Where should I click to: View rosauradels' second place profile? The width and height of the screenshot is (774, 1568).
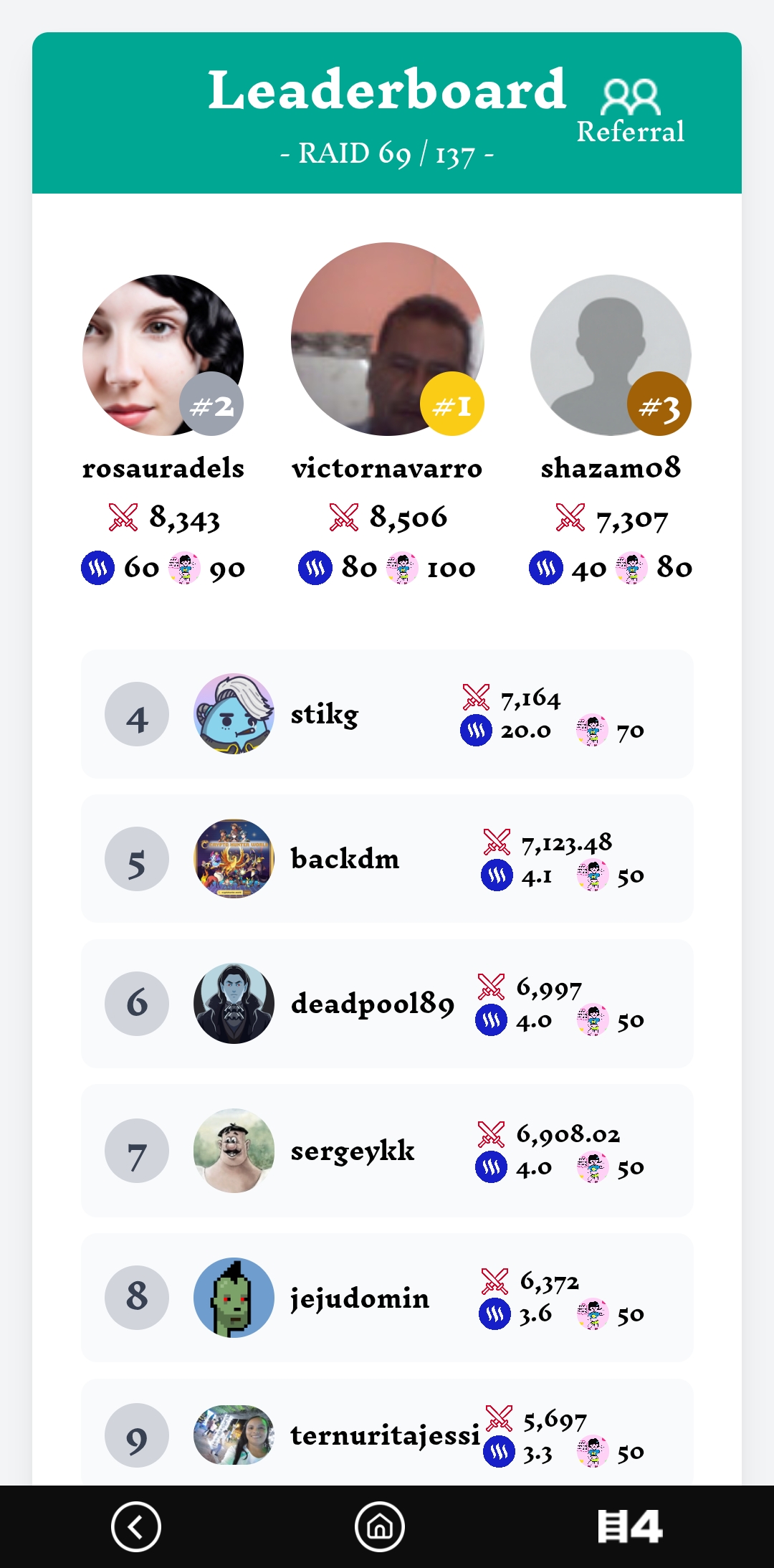(x=163, y=356)
